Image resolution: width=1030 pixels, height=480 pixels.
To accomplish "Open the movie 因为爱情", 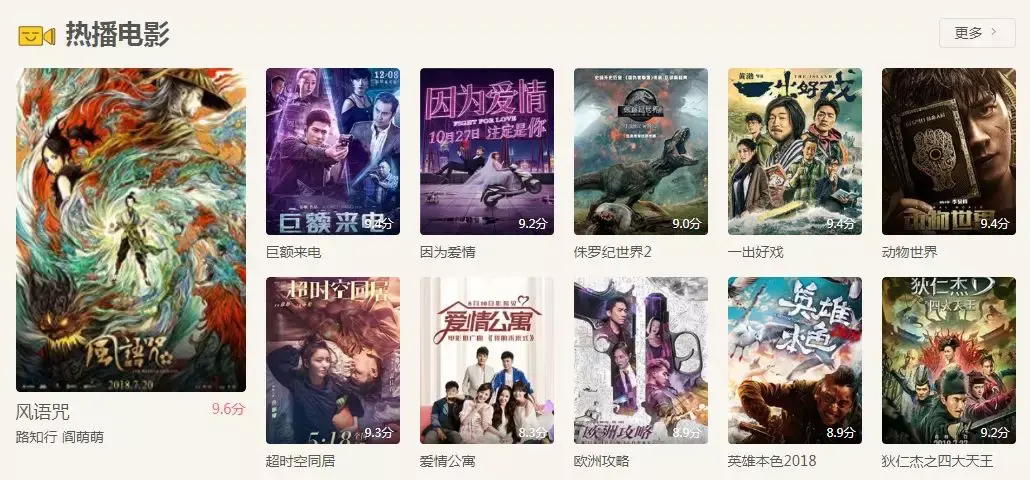I will (x=487, y=151).
